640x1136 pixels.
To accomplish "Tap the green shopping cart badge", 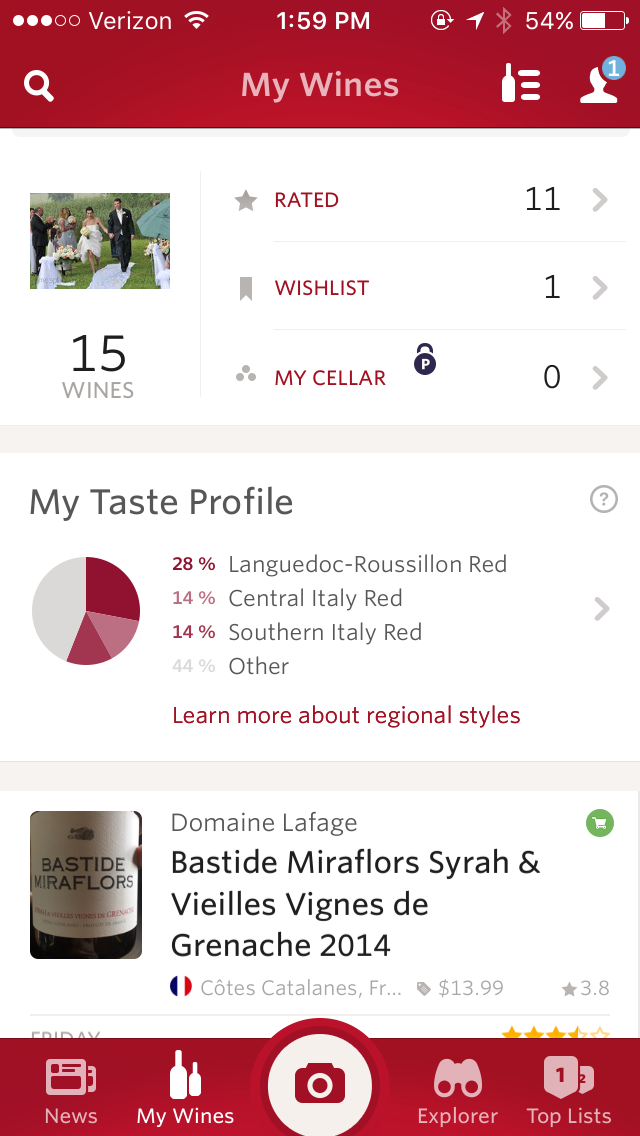I will [599, 824].
